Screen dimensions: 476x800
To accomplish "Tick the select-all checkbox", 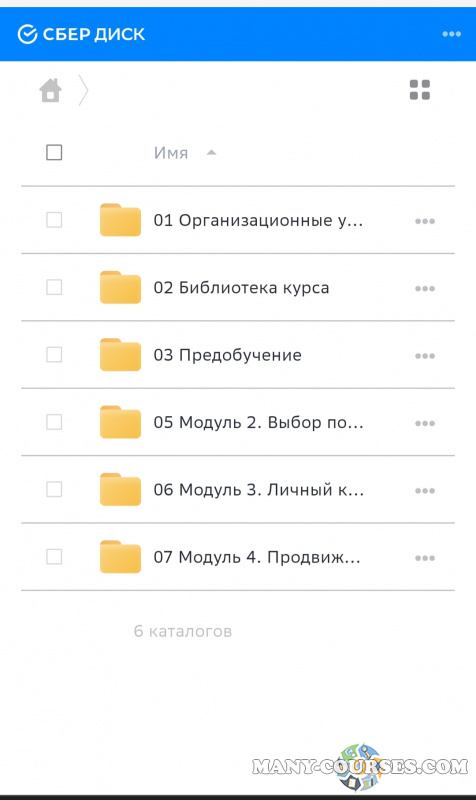I will (x=54, y=152).
